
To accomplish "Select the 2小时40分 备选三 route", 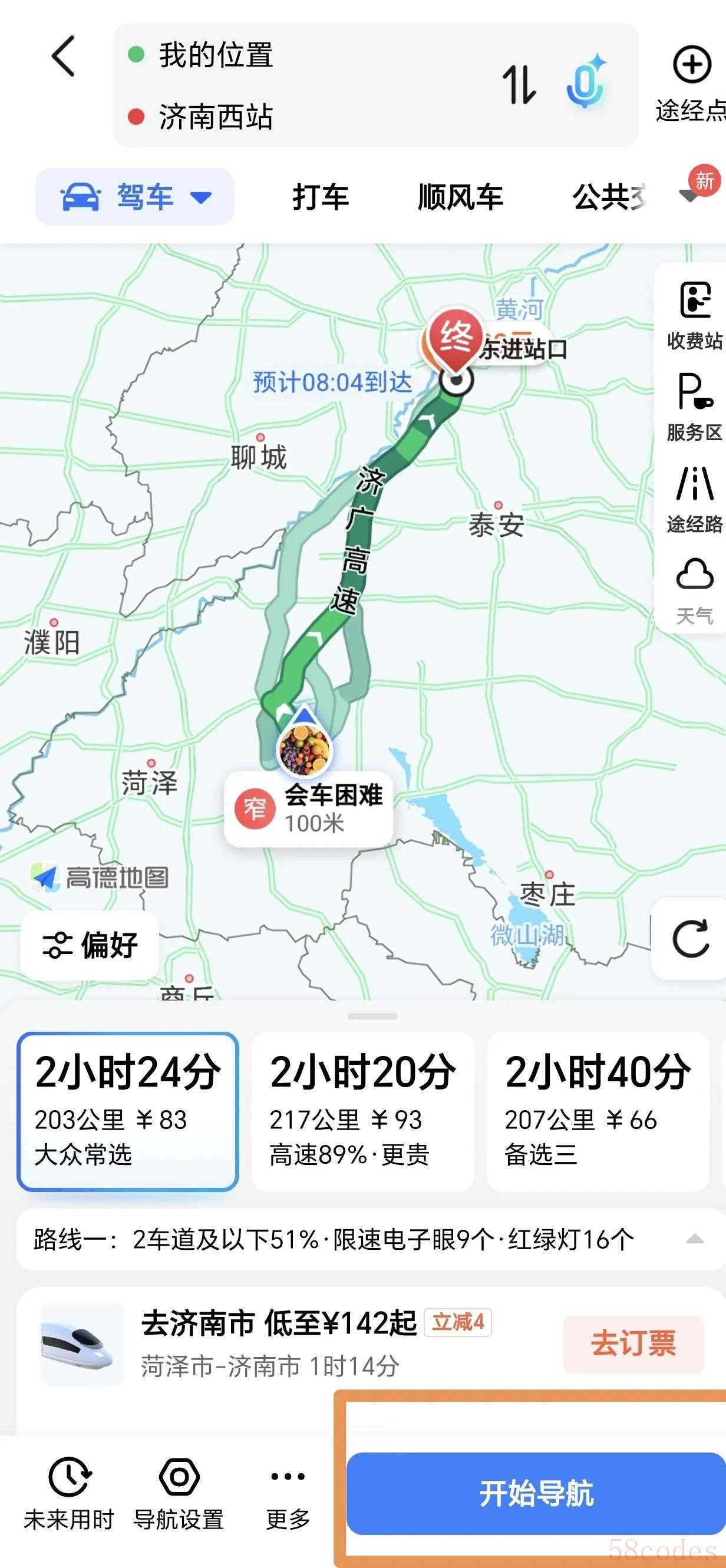I will click(x=598, y=1111).
